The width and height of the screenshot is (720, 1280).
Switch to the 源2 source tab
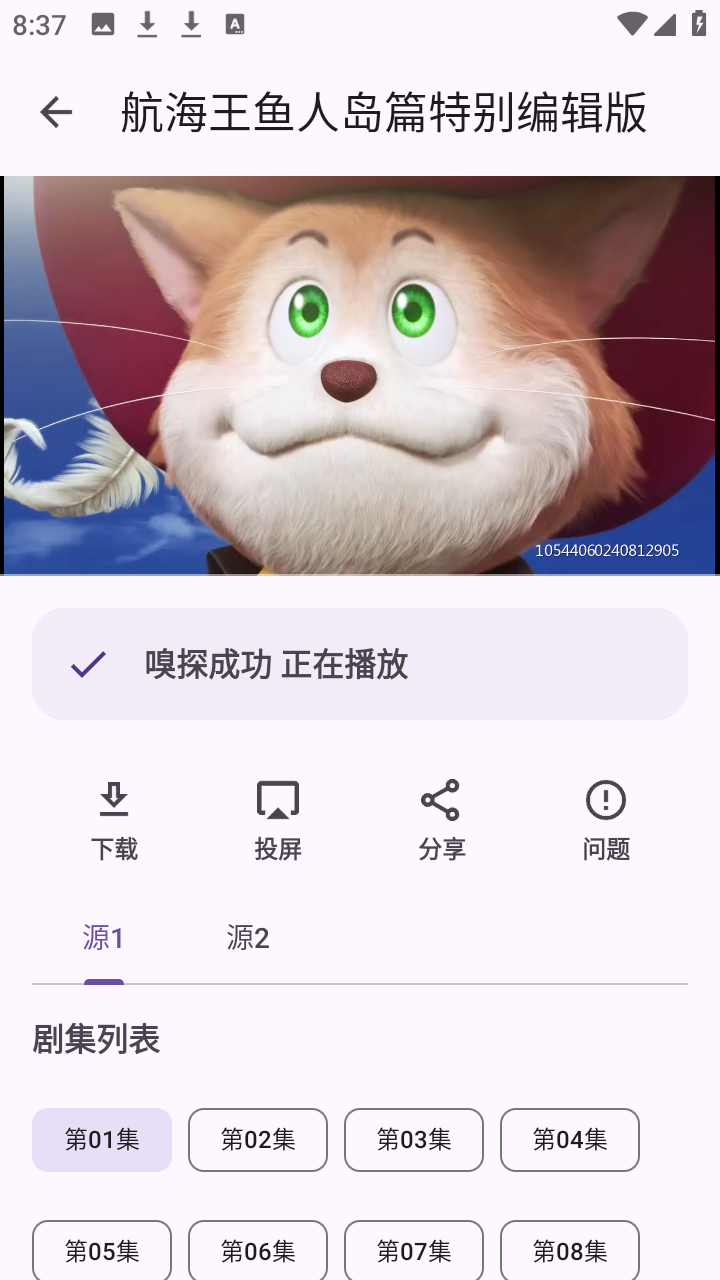(x=248, y=938)
